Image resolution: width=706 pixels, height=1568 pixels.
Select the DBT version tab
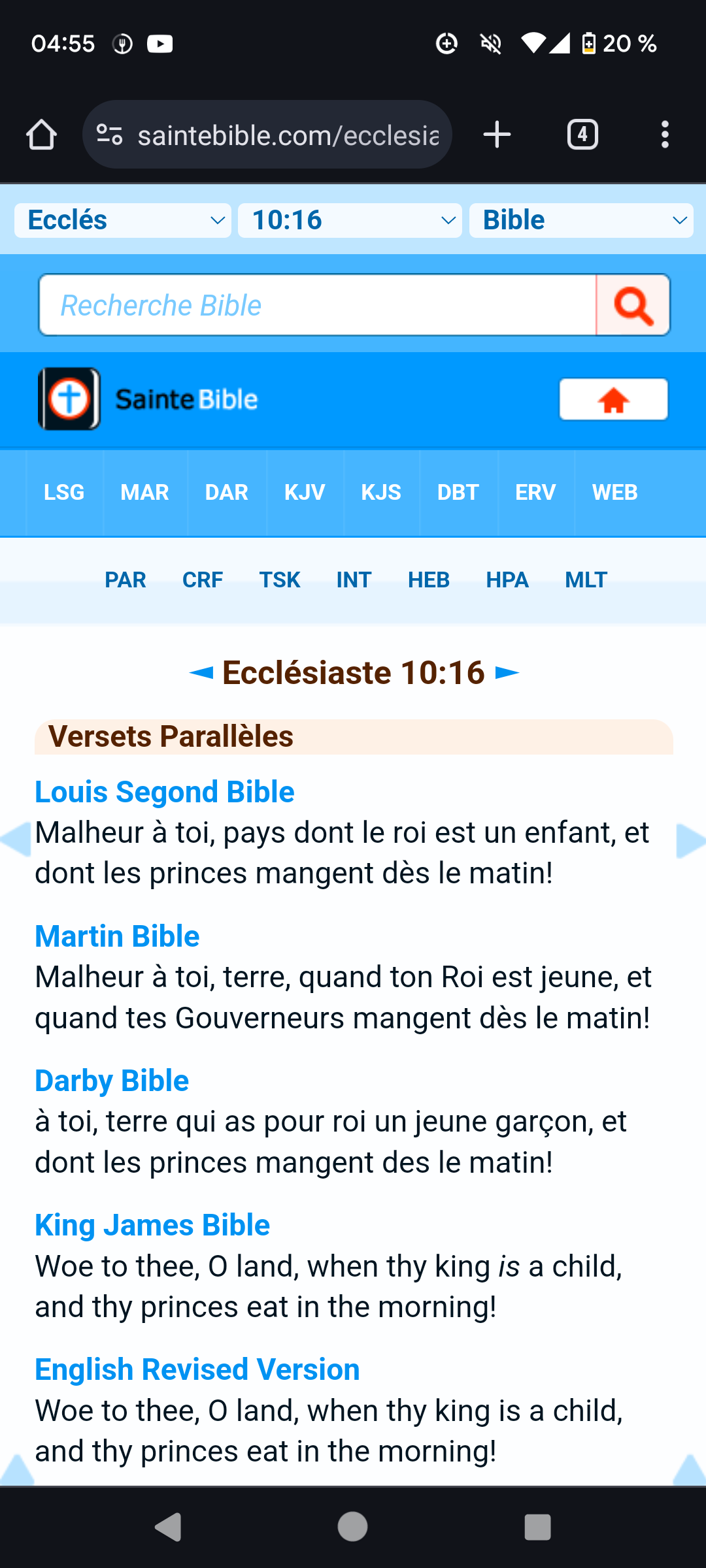(x=458, y=493)
